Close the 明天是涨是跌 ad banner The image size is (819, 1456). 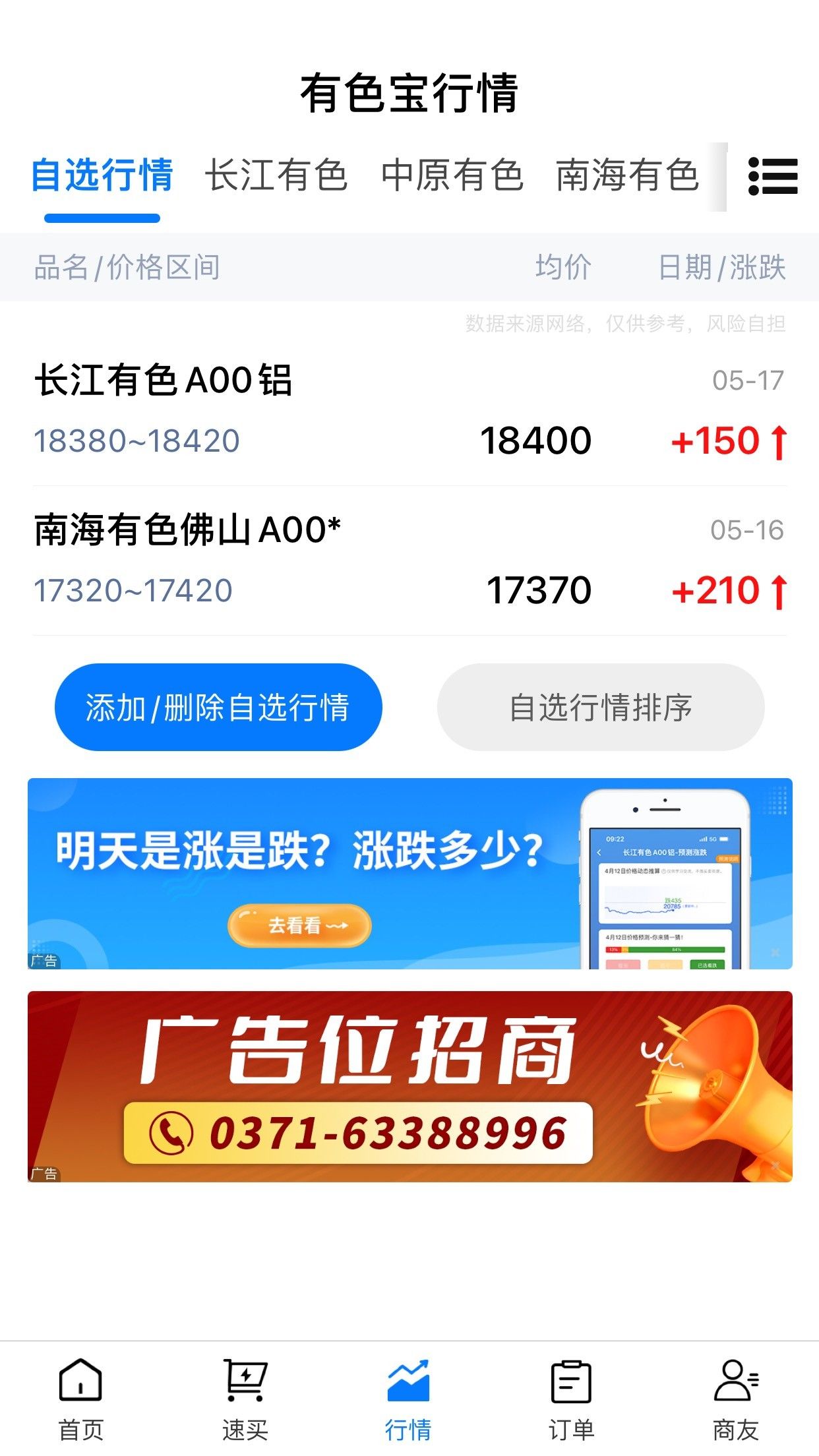pos(775,953)
